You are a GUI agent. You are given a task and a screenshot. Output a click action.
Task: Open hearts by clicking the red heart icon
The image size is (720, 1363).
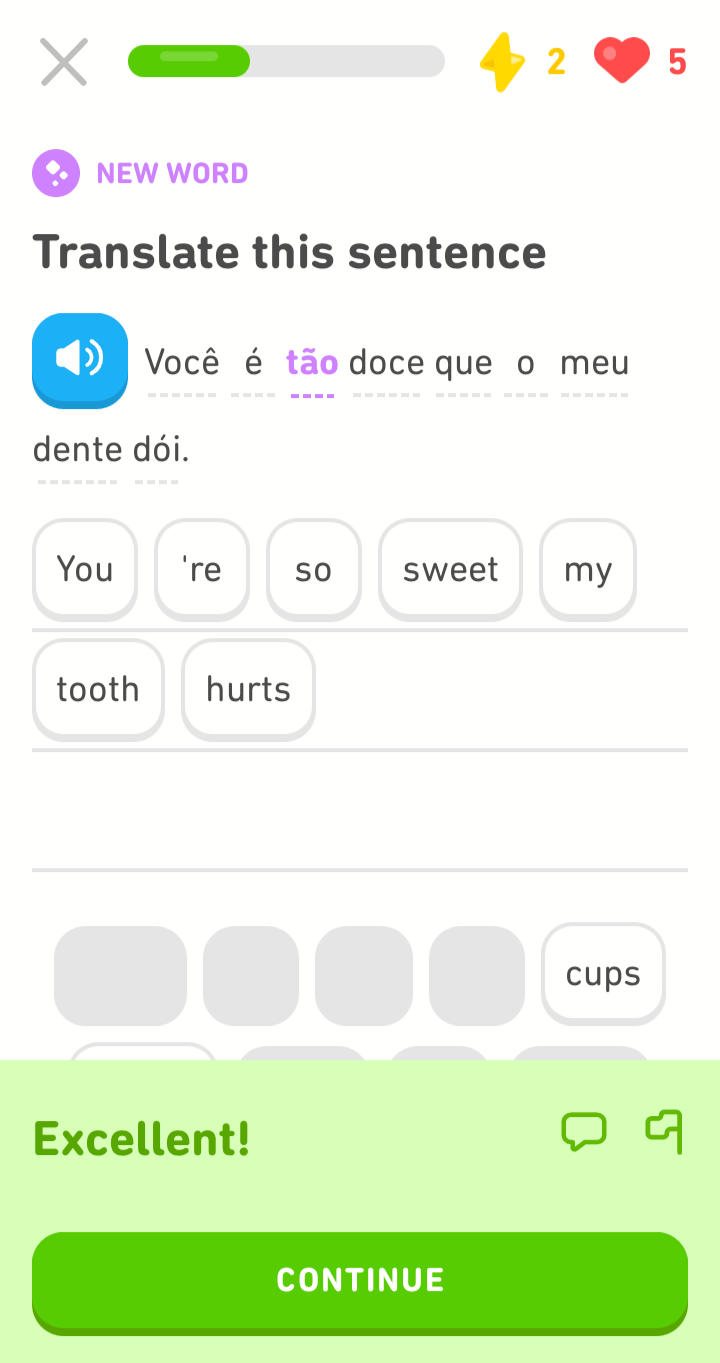point(622,60)
